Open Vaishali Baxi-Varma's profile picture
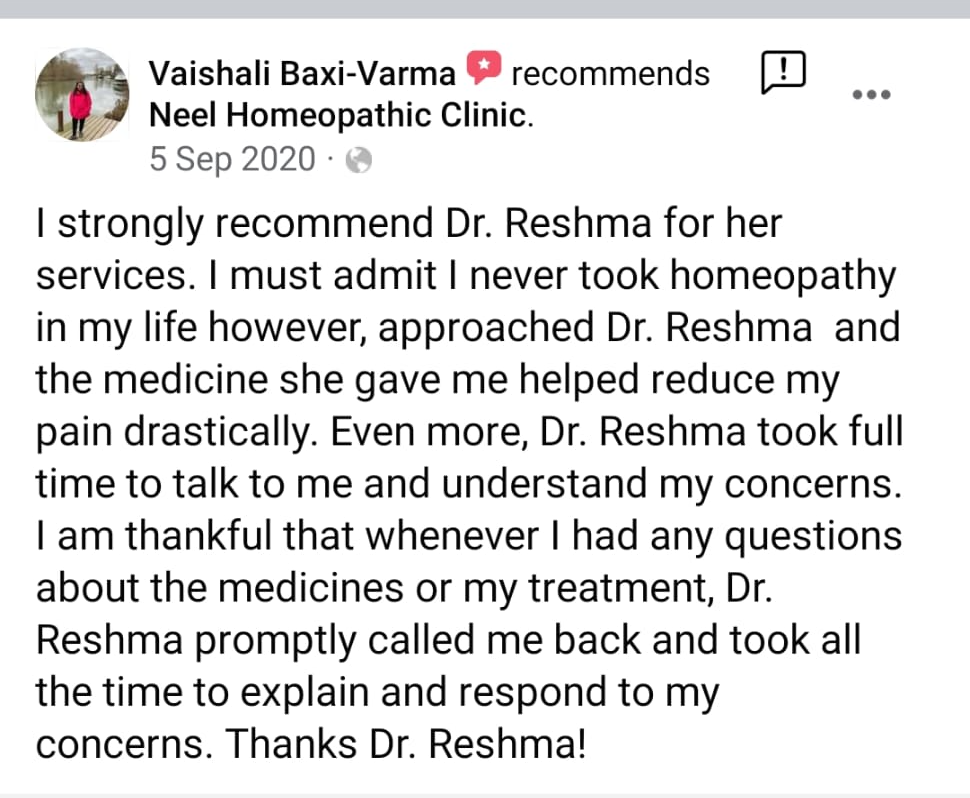This screenshot has height=798, width=970. (82, 95)
